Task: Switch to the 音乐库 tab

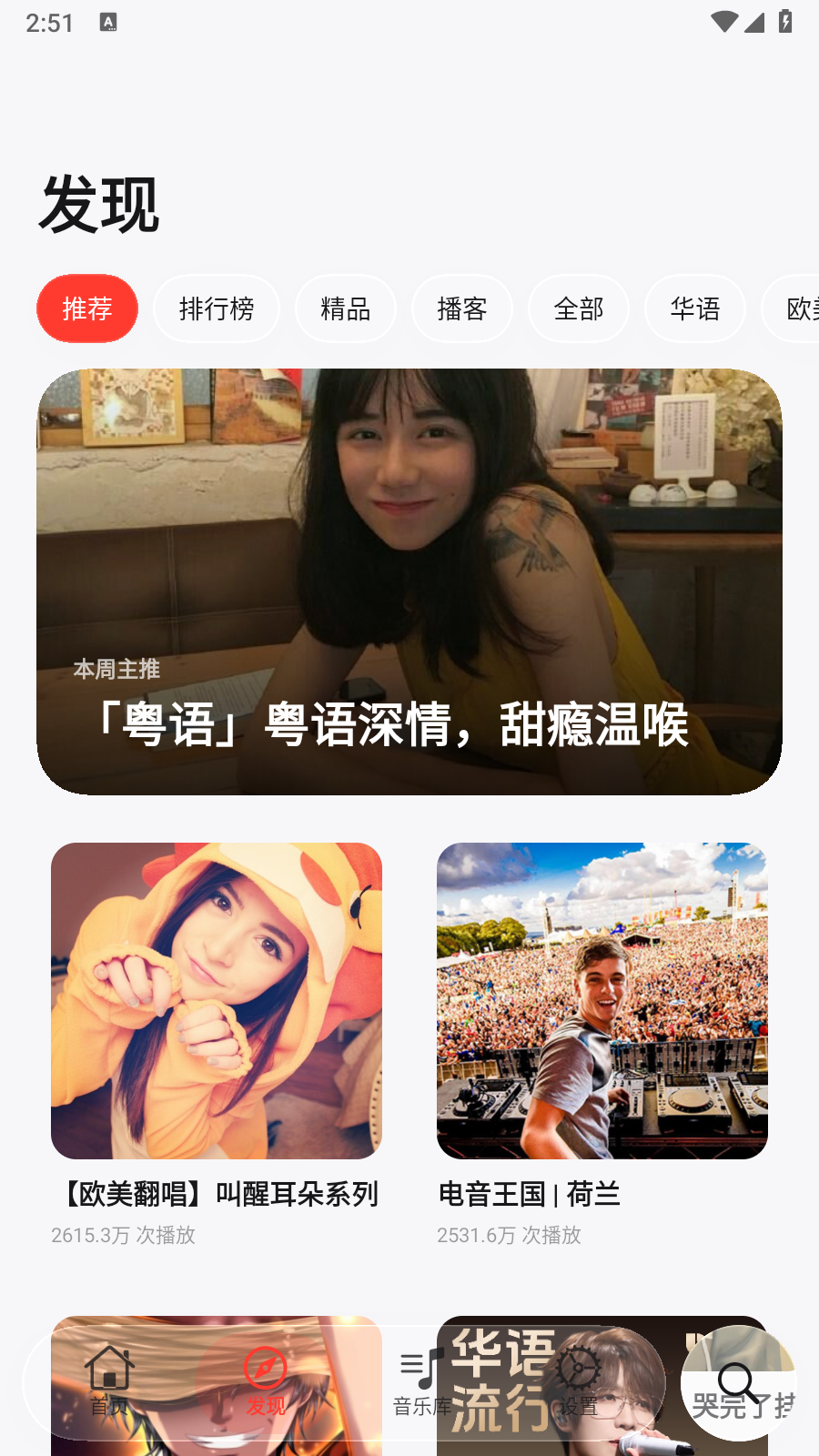Action: click(422, 1382)
